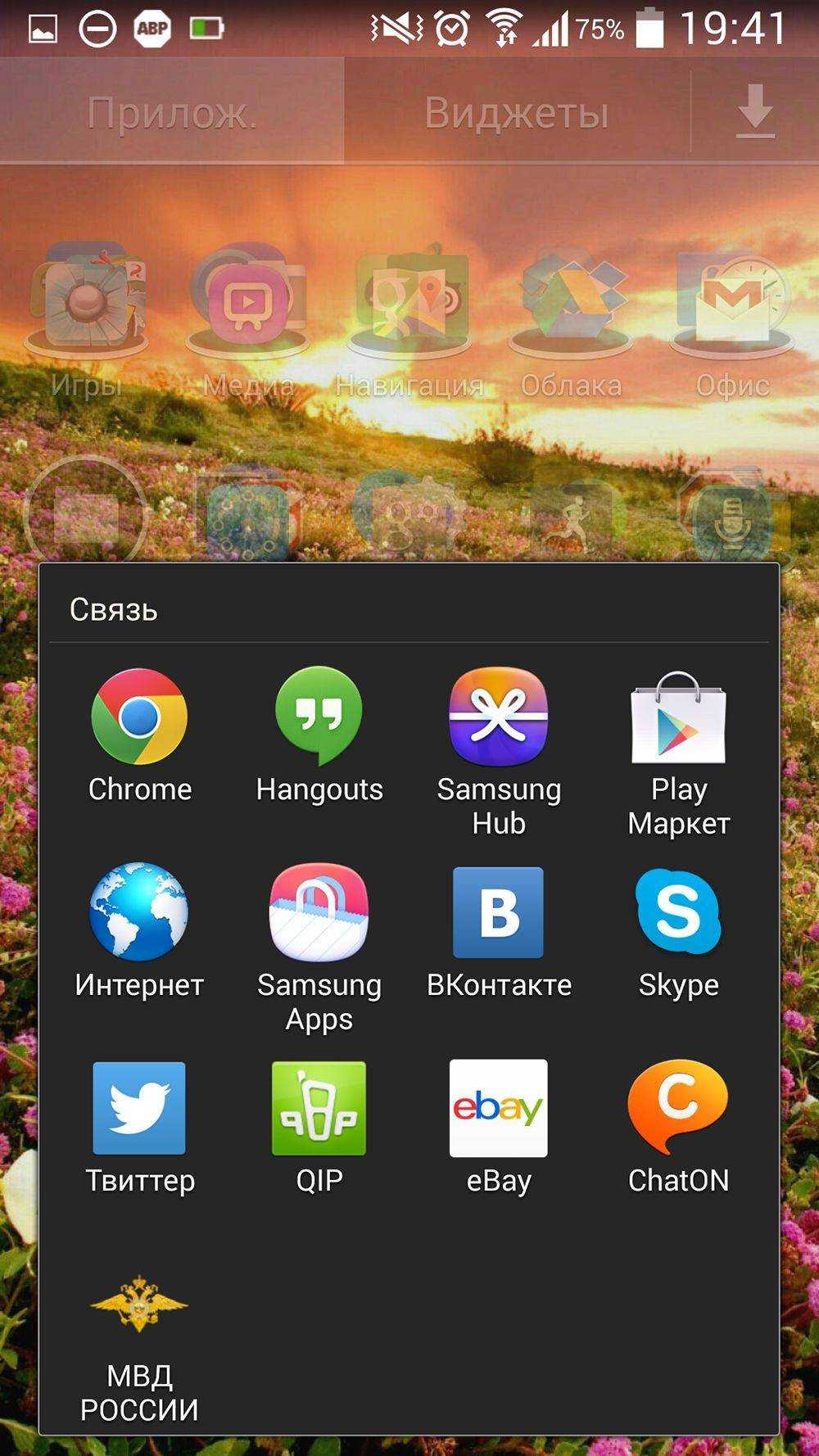Rename the Связь folder title
The height and width of the screenshot is (1456, 819).
click(x=114, y=610)
